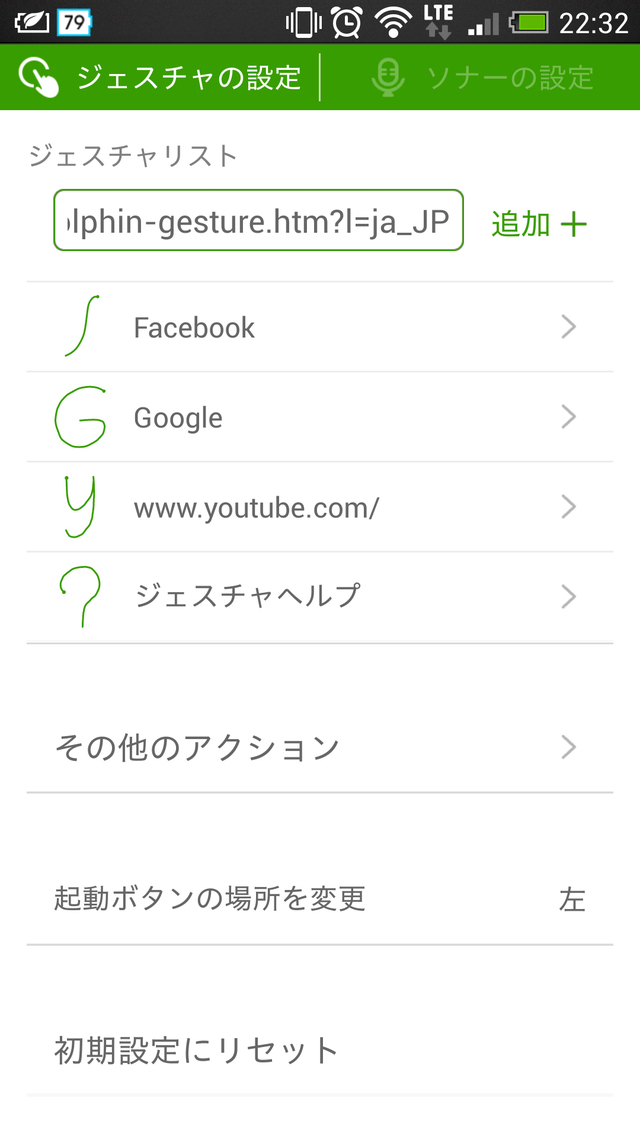The width and height of the screenshot is (640, 1137).
Task: Open the Facebook gesture entry
Action: point(319,327)
